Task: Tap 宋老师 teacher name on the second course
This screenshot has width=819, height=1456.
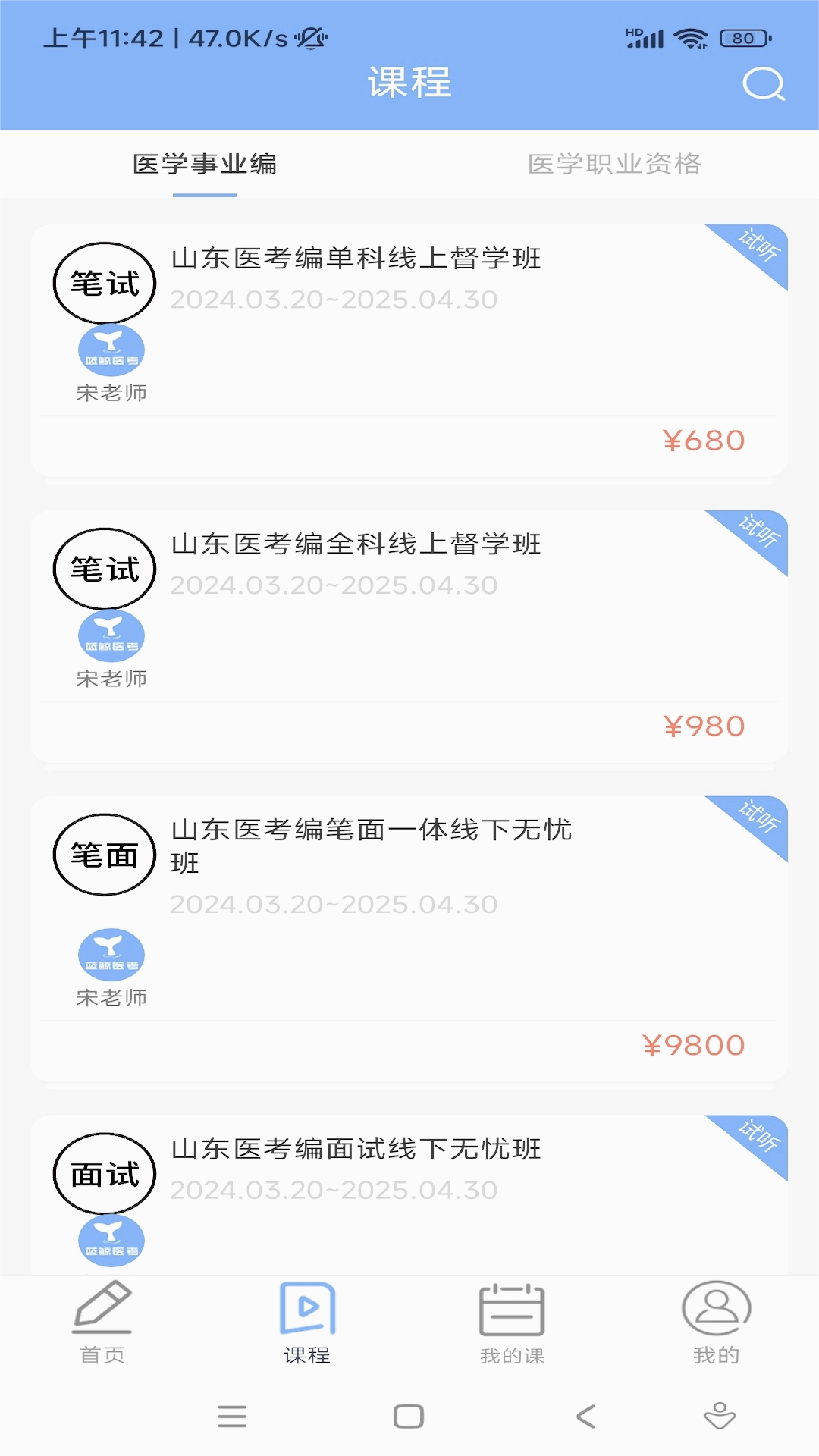Action: pyautogui.click(x=111, y=679)
